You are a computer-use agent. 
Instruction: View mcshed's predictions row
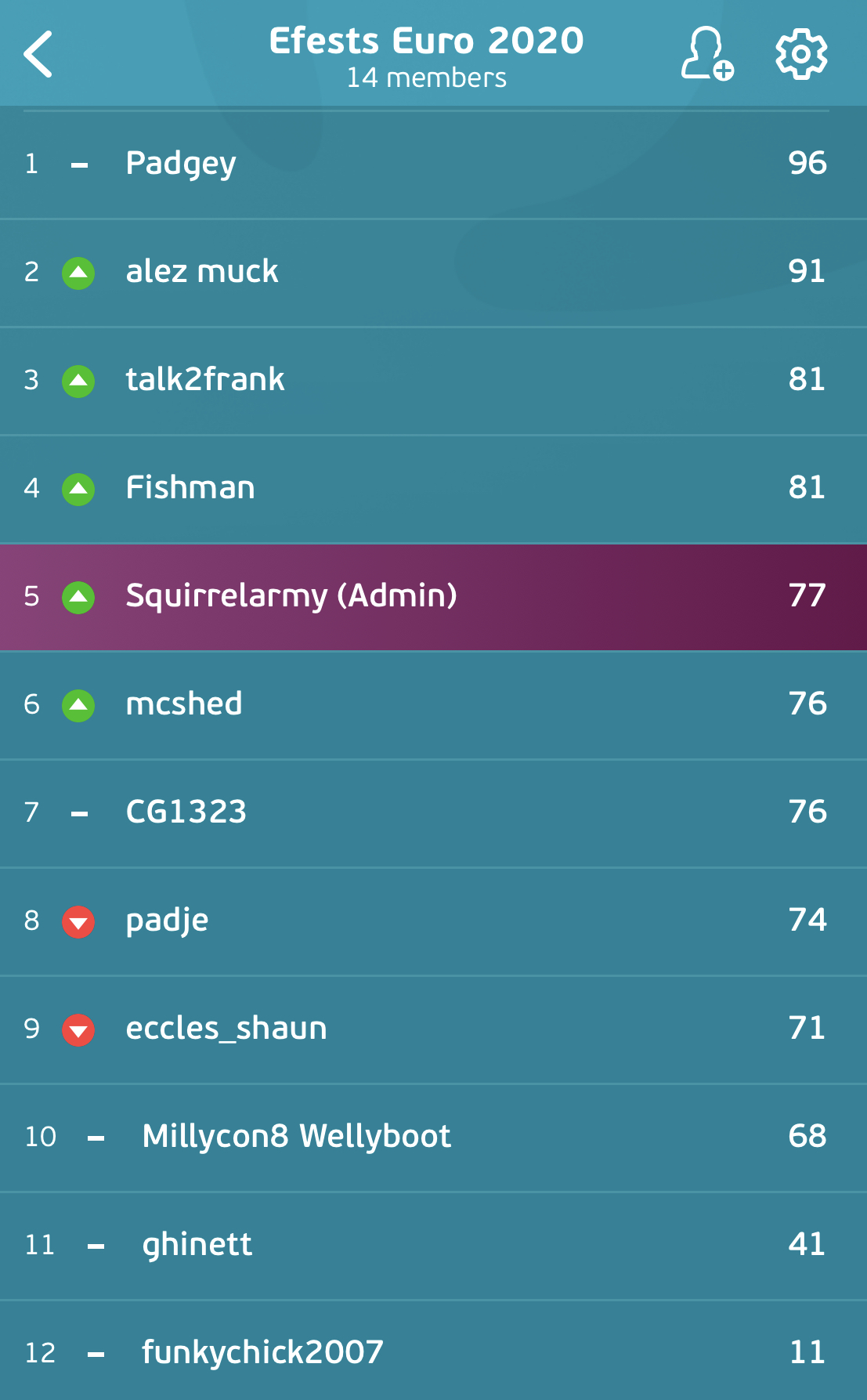pos(433,705)
